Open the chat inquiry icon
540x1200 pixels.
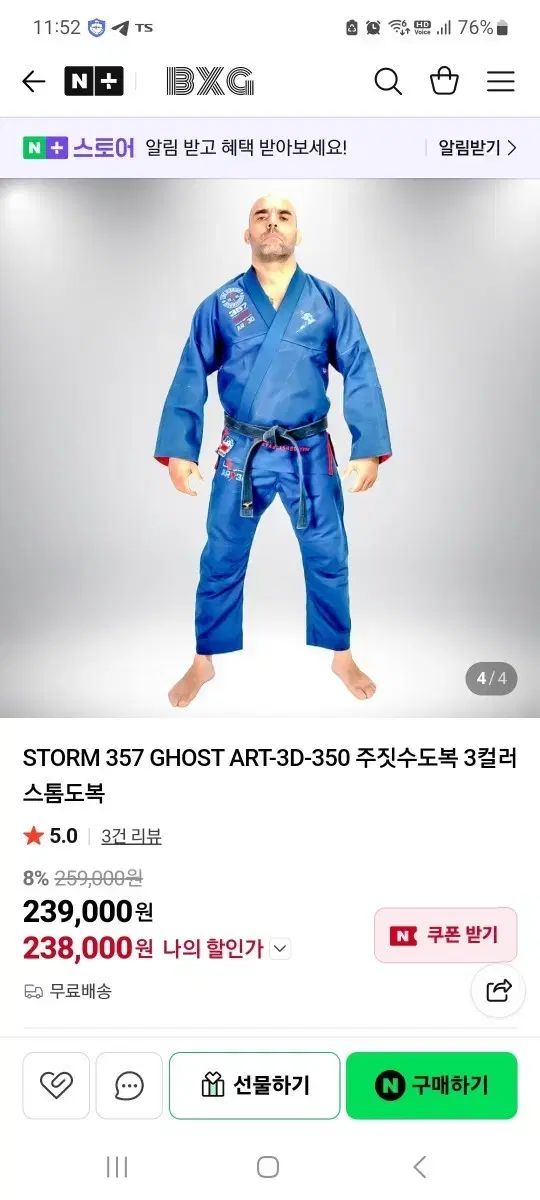point(129,1085)
